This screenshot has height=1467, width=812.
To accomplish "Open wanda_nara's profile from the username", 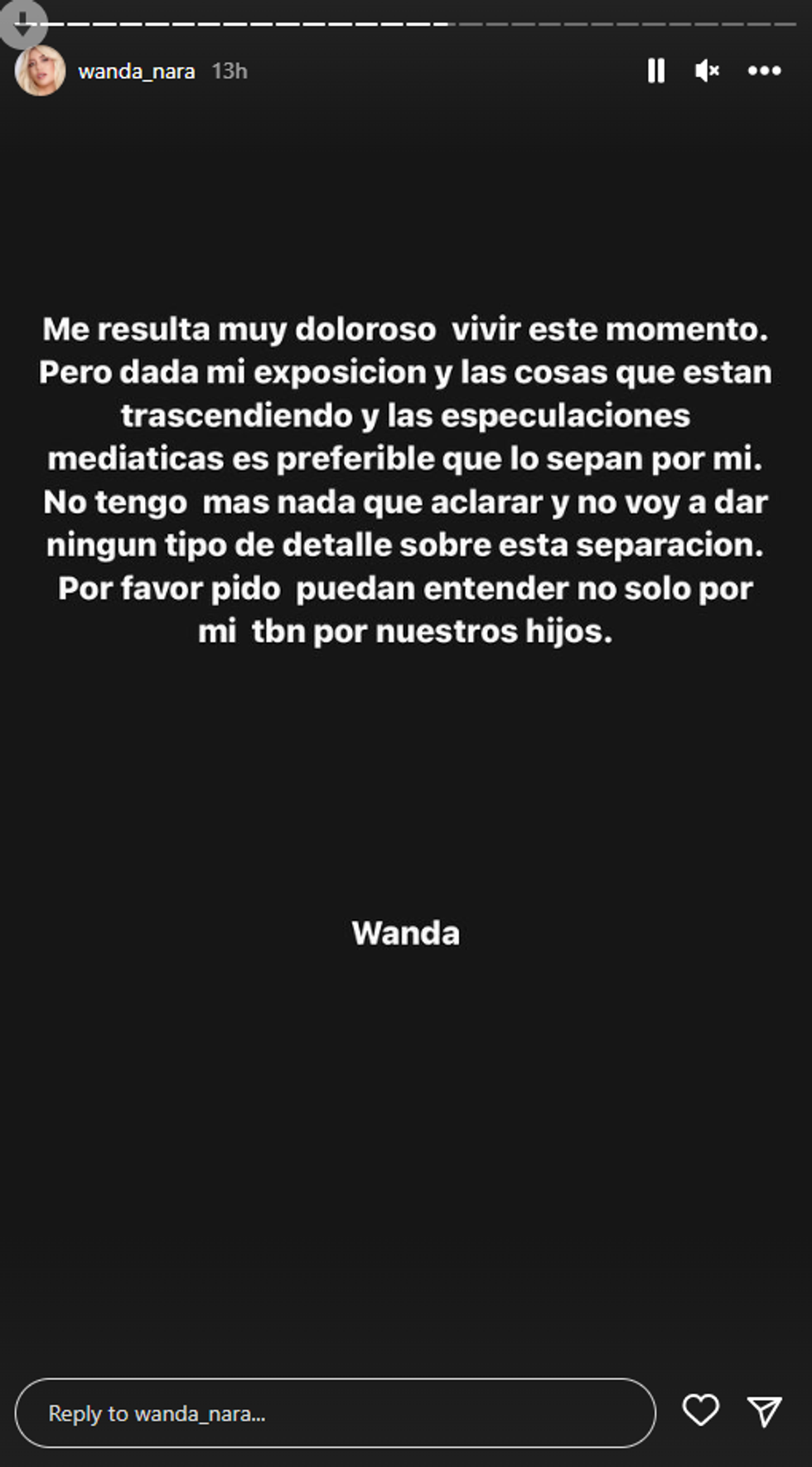I will (x=135, y=70).
